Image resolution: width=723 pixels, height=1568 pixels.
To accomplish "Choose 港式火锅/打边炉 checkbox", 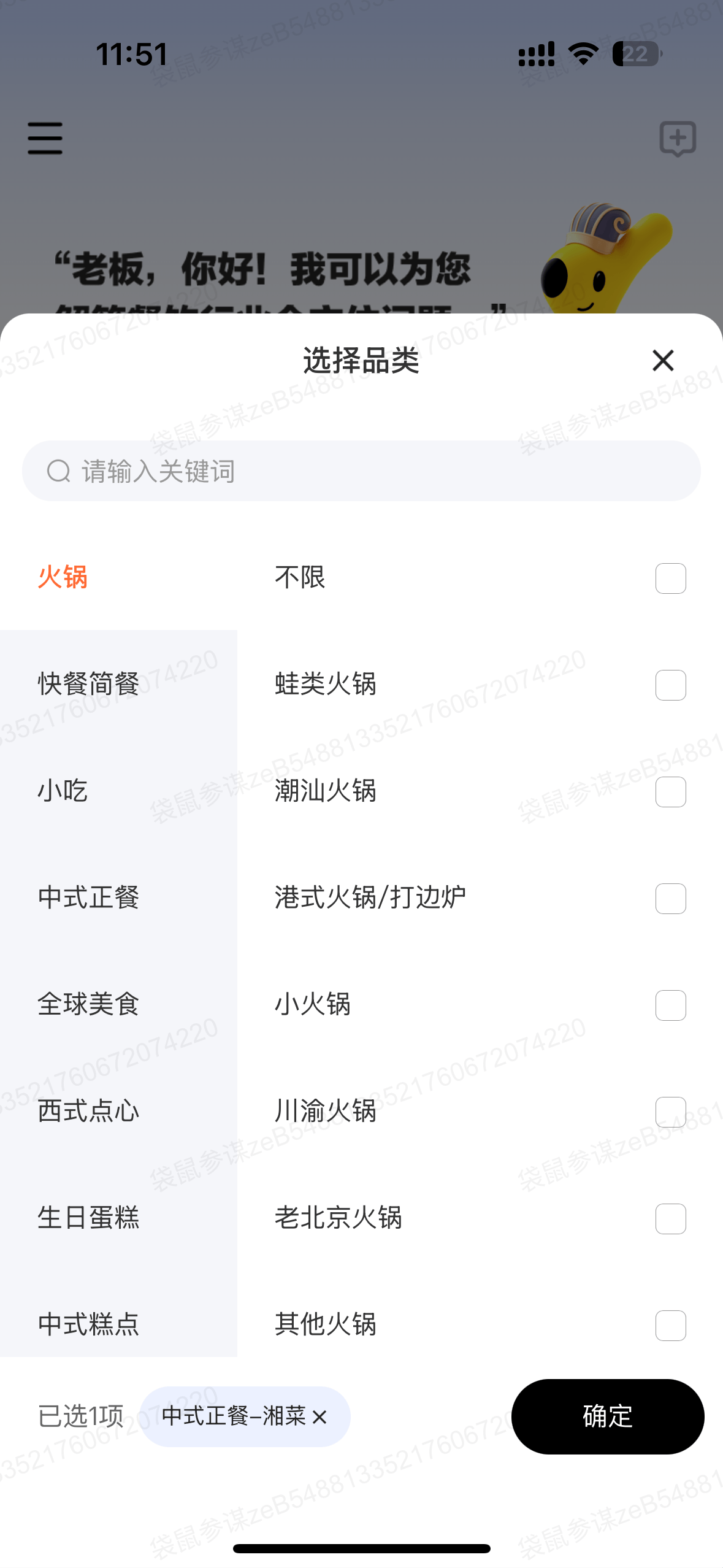I will coord(670,899).
